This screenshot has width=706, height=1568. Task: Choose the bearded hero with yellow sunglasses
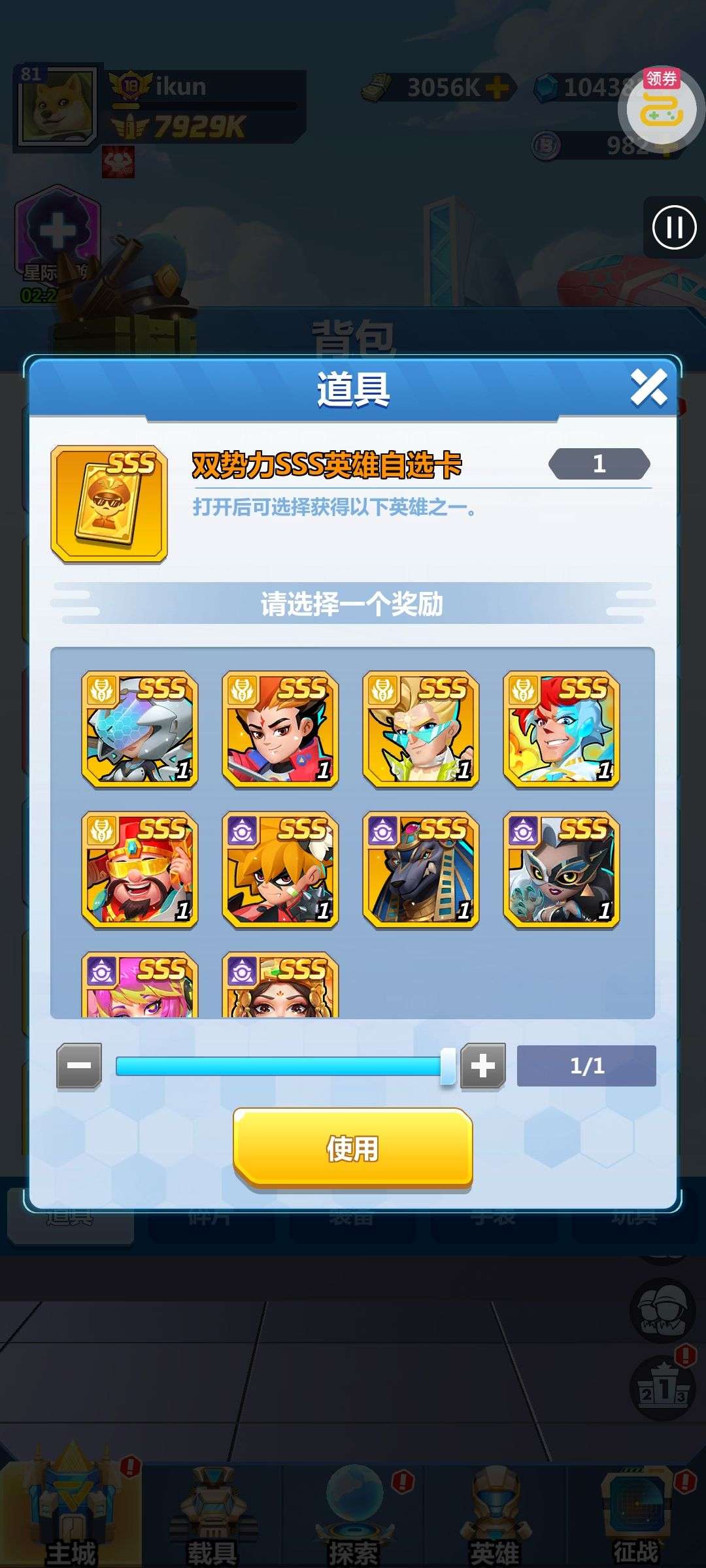140,870
